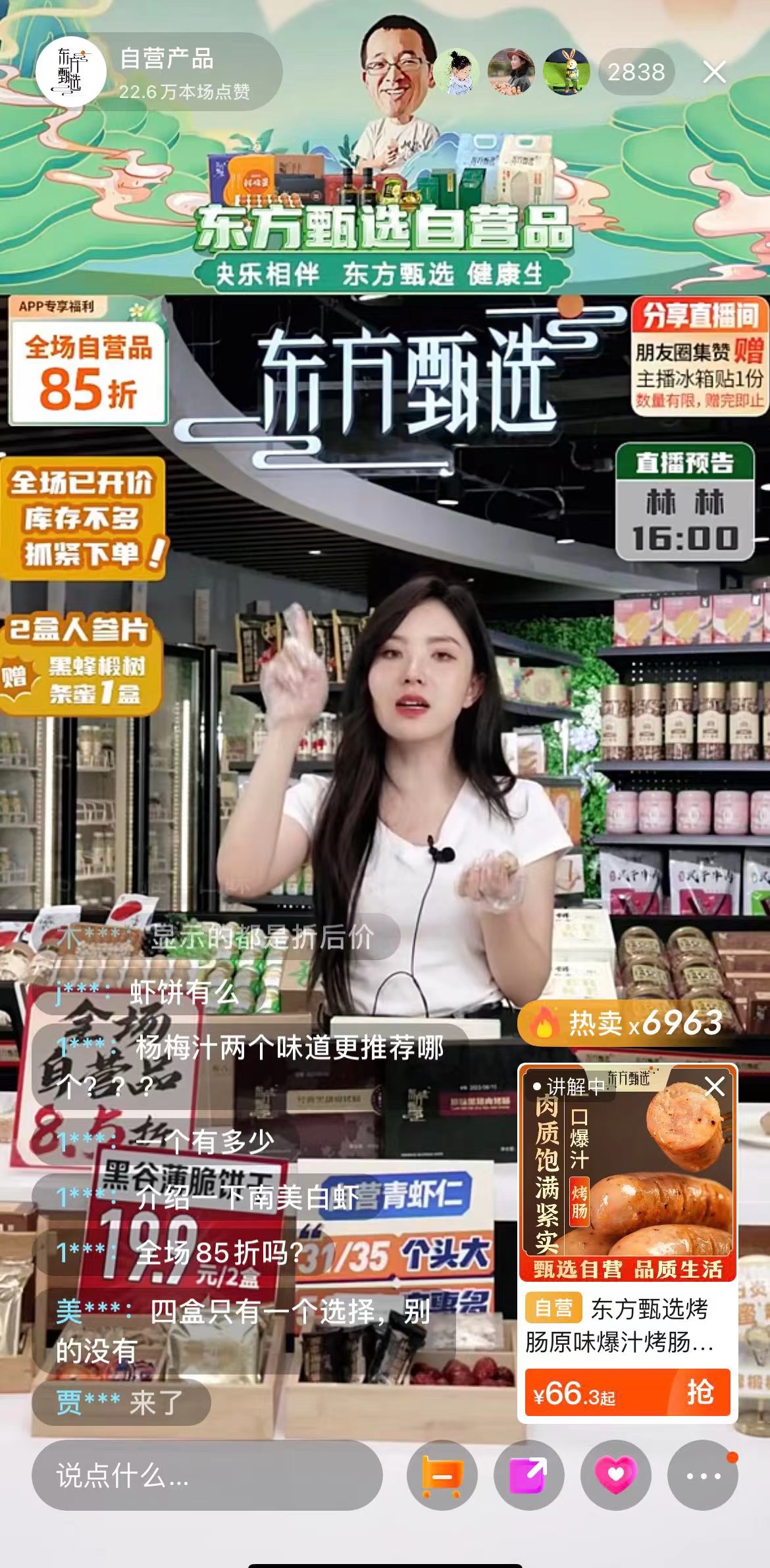Open the more options menu

tap(702, 1475)
